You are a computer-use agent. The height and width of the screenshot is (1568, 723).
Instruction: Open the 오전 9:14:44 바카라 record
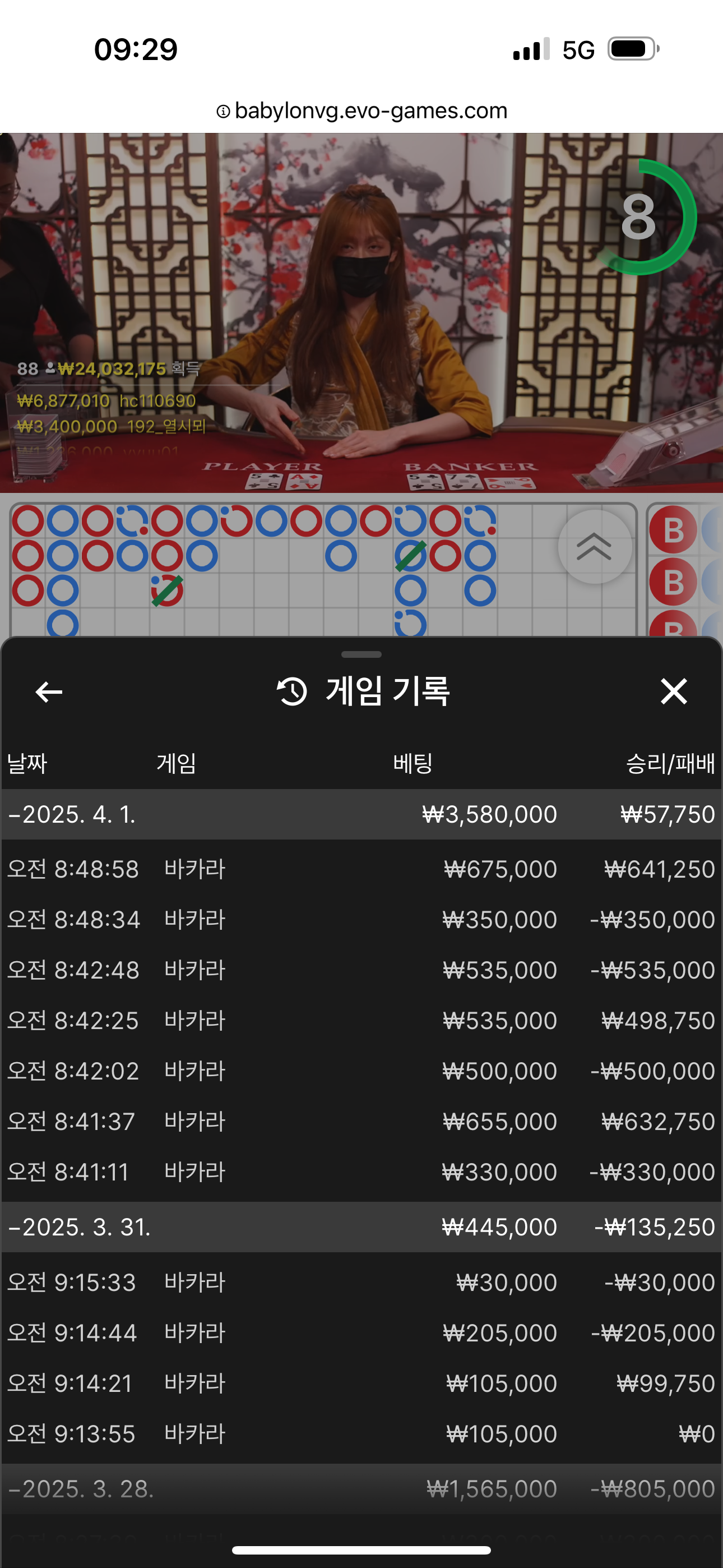[361, 1333]
